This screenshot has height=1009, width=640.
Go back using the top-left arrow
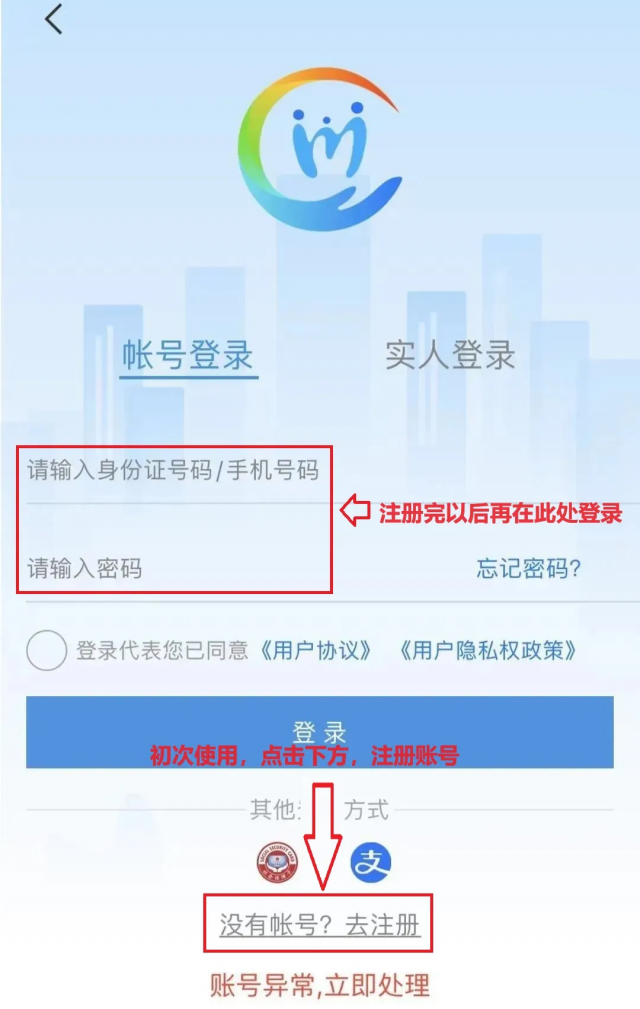coord(53,20)
